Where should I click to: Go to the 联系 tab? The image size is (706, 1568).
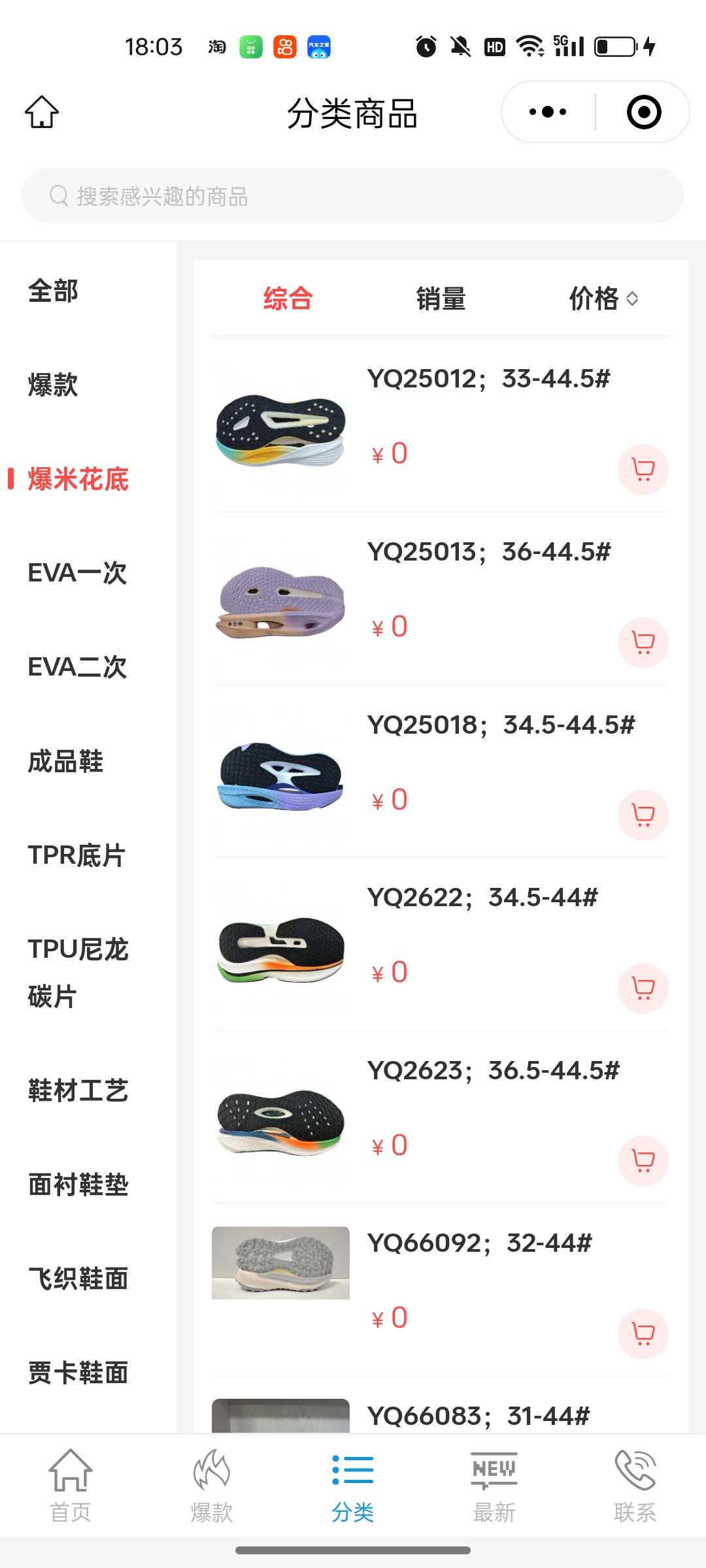pos(635,1482)
